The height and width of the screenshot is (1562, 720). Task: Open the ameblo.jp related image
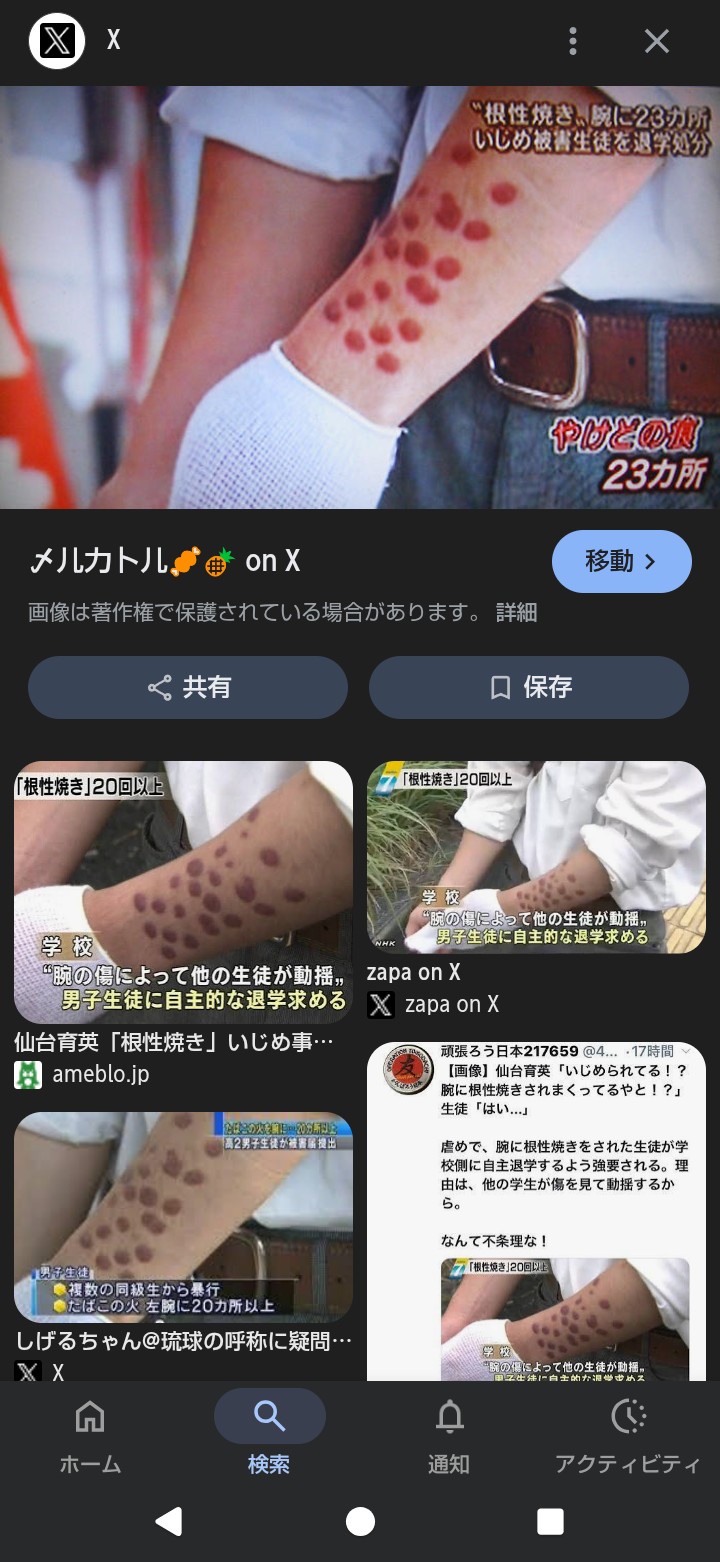coord(183,892)
